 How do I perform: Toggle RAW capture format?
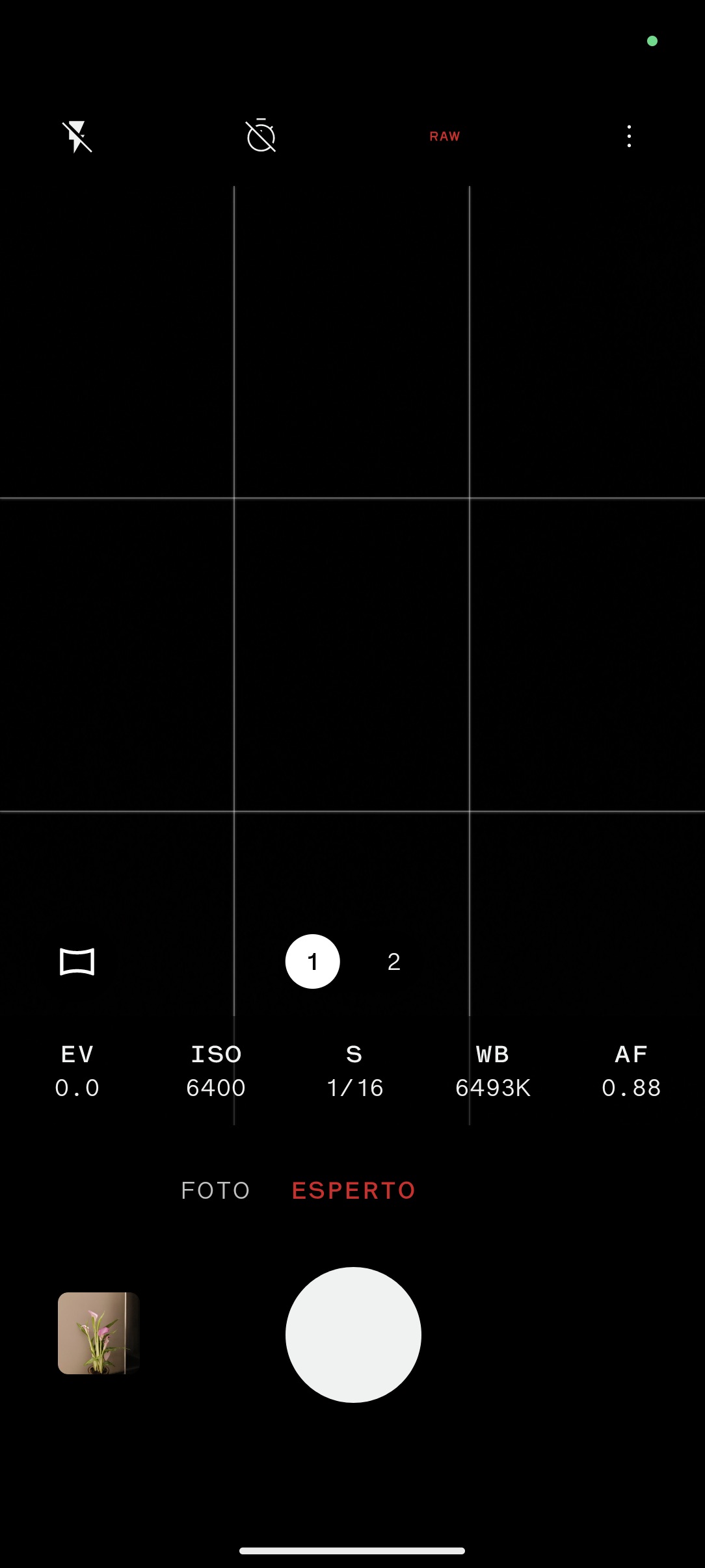(445, 137)
